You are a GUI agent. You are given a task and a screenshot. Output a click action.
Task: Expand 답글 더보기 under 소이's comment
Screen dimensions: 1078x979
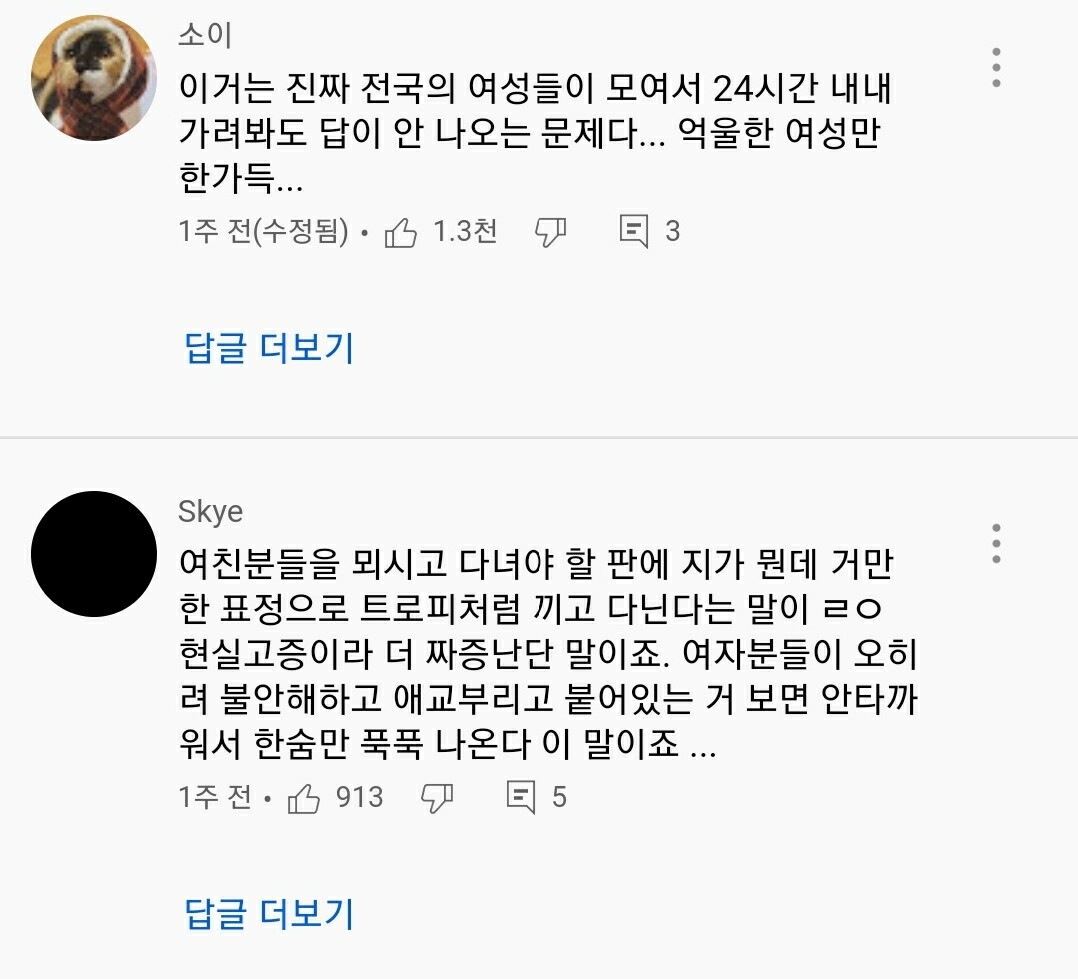(269, 348)
